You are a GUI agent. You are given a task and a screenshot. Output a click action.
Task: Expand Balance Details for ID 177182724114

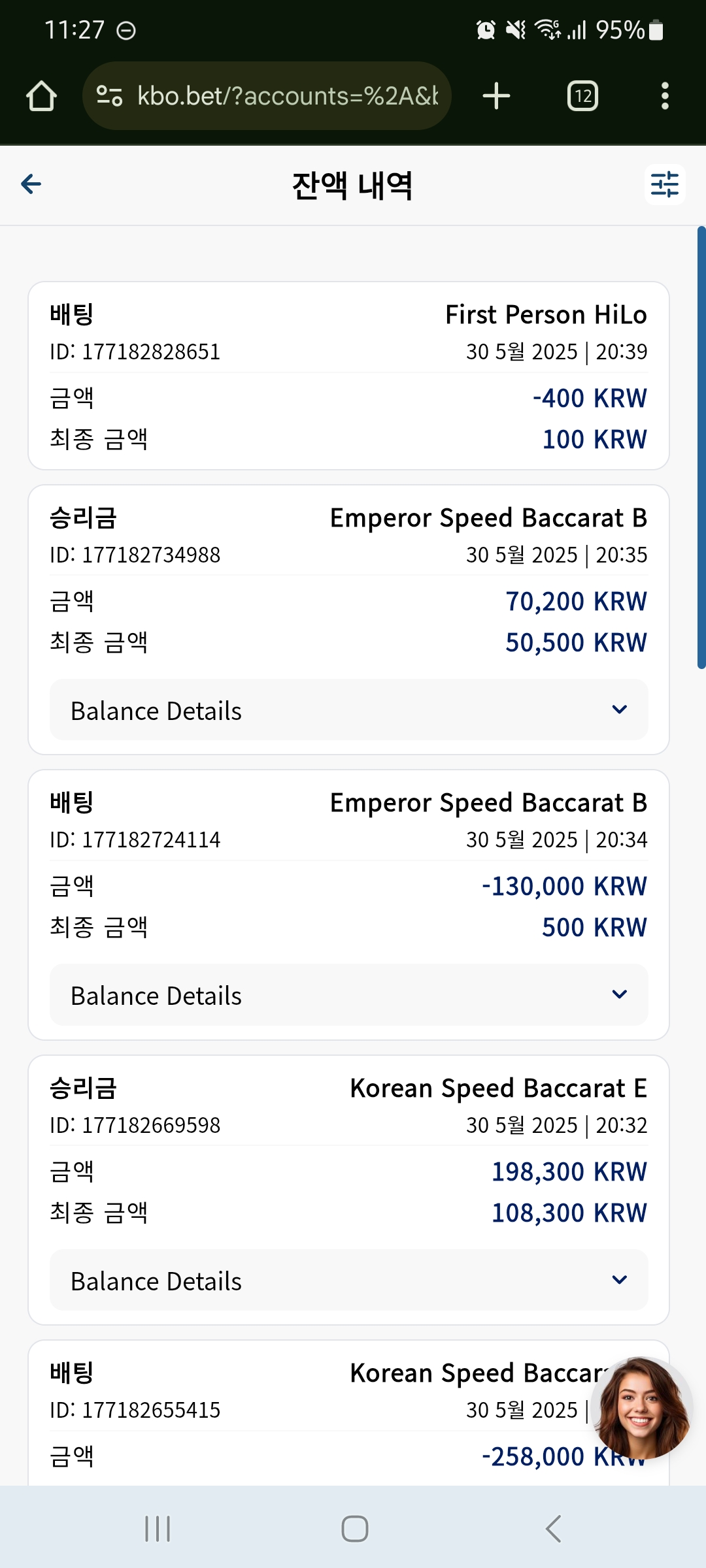pos(349,995)
